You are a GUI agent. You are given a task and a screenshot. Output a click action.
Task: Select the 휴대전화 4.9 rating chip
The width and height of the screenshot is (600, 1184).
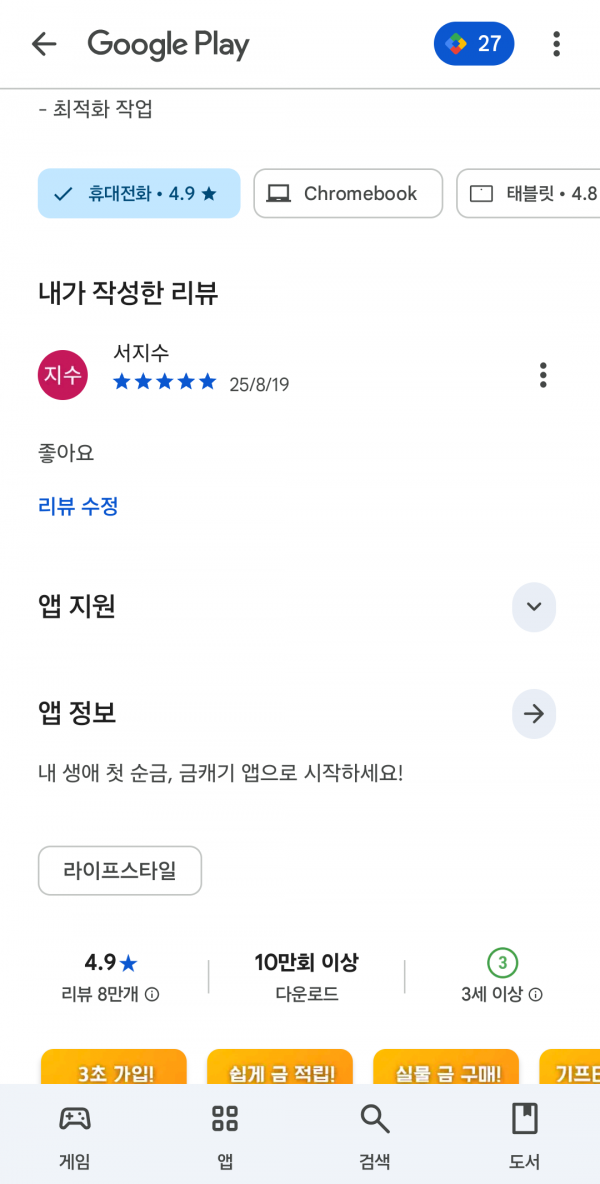[x=139, y=193]
